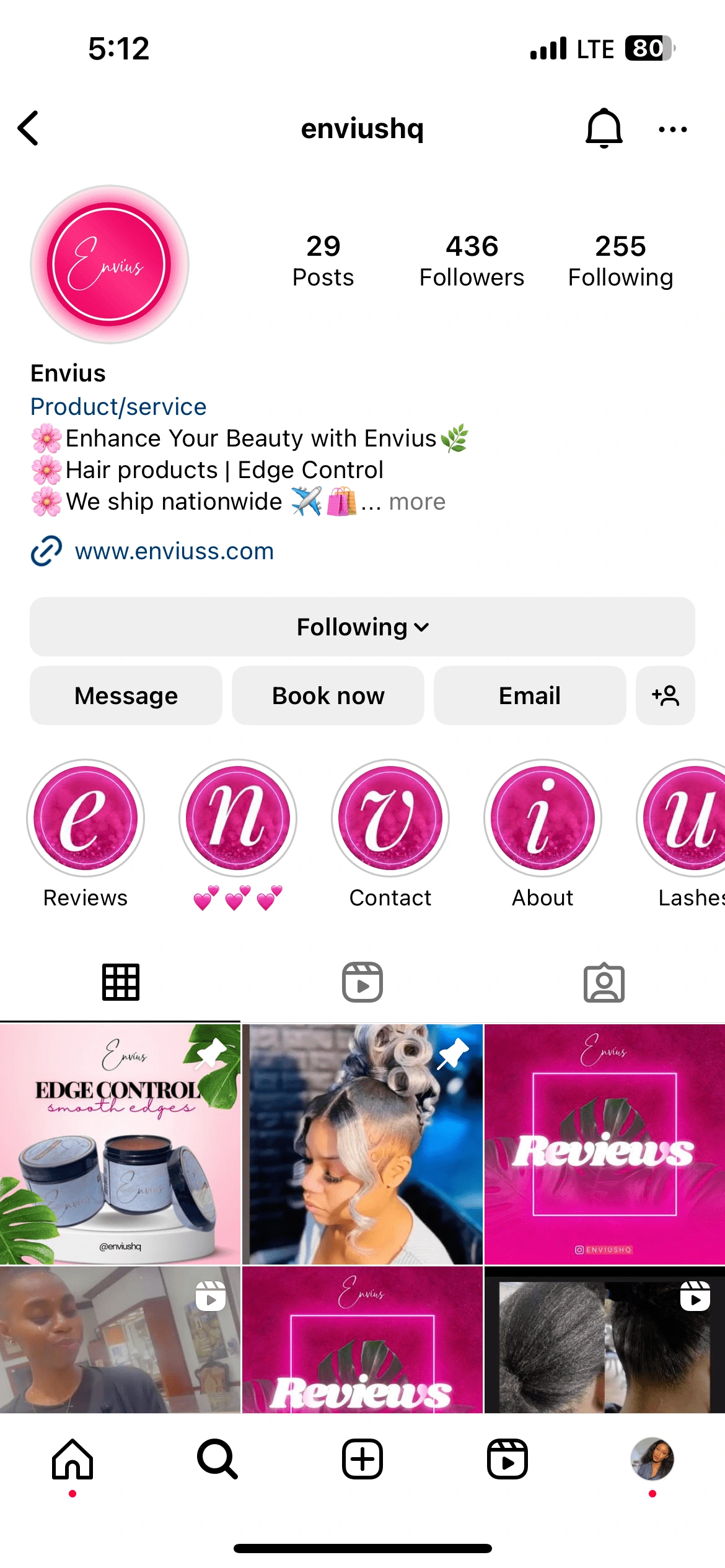This screenshot has height=1568, width=725.
Task: Open the three-dot overflow menu
Action: (x=672, y=129)
